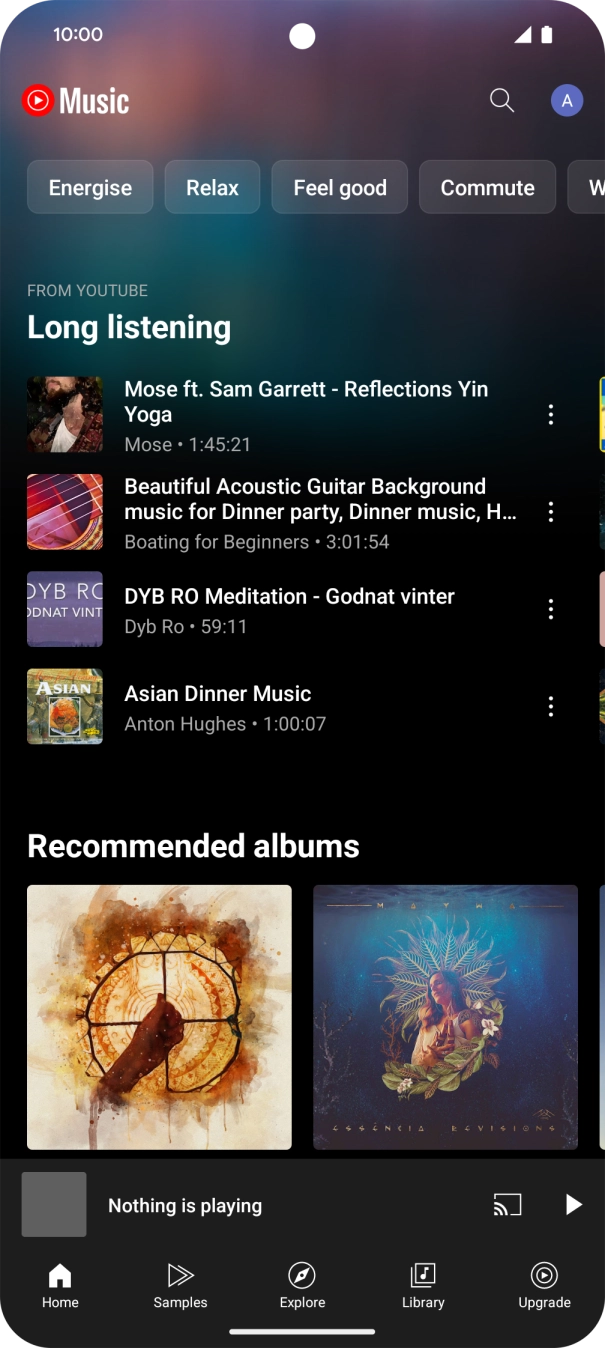Play Mose ft. Sam Garrett Reflections Yin Yoga

click(x=305, y=414)
